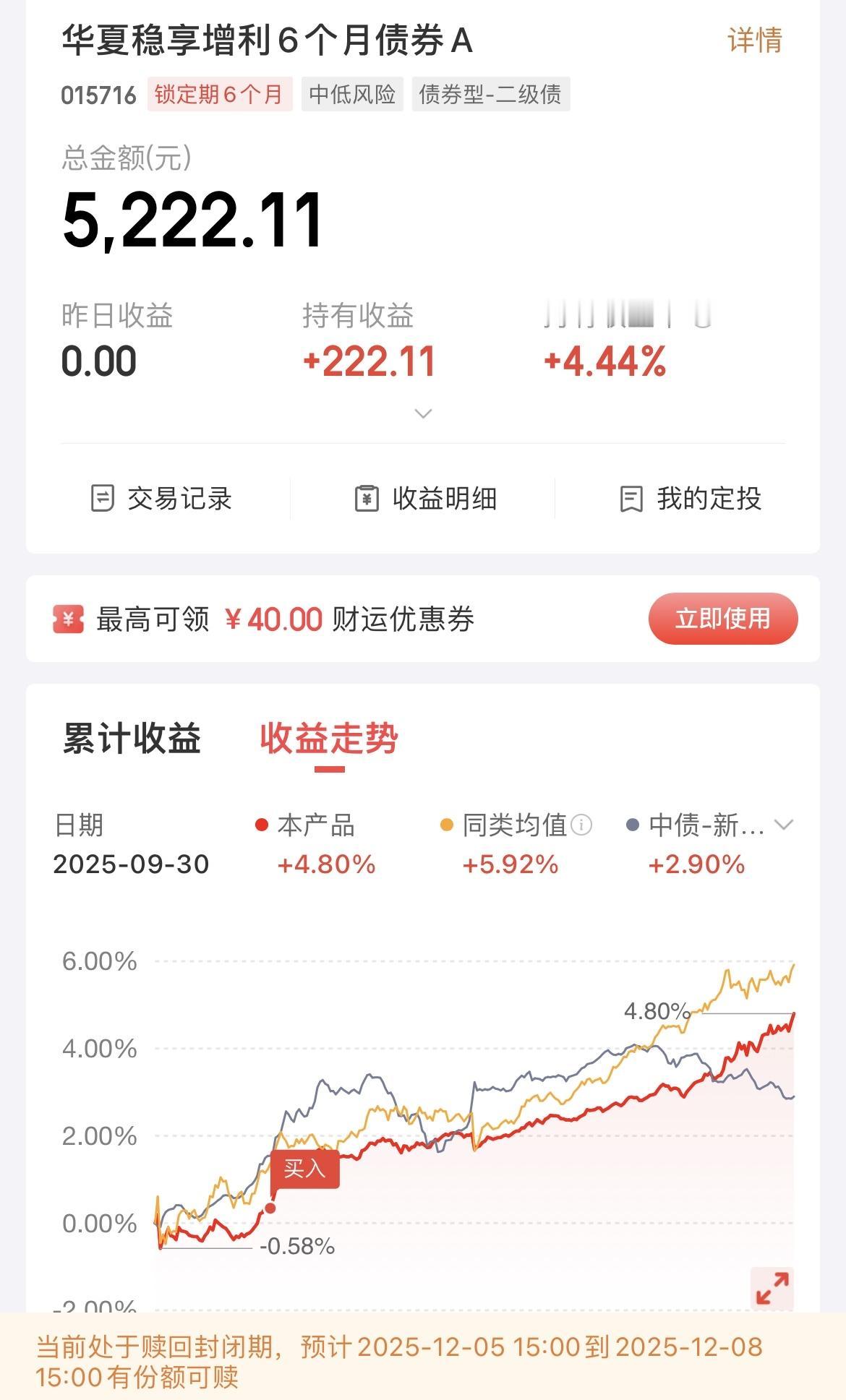Open the 我的定投 auto-invest icon
This screenshot has height=1400, width=846.
(x=633, y=498)
